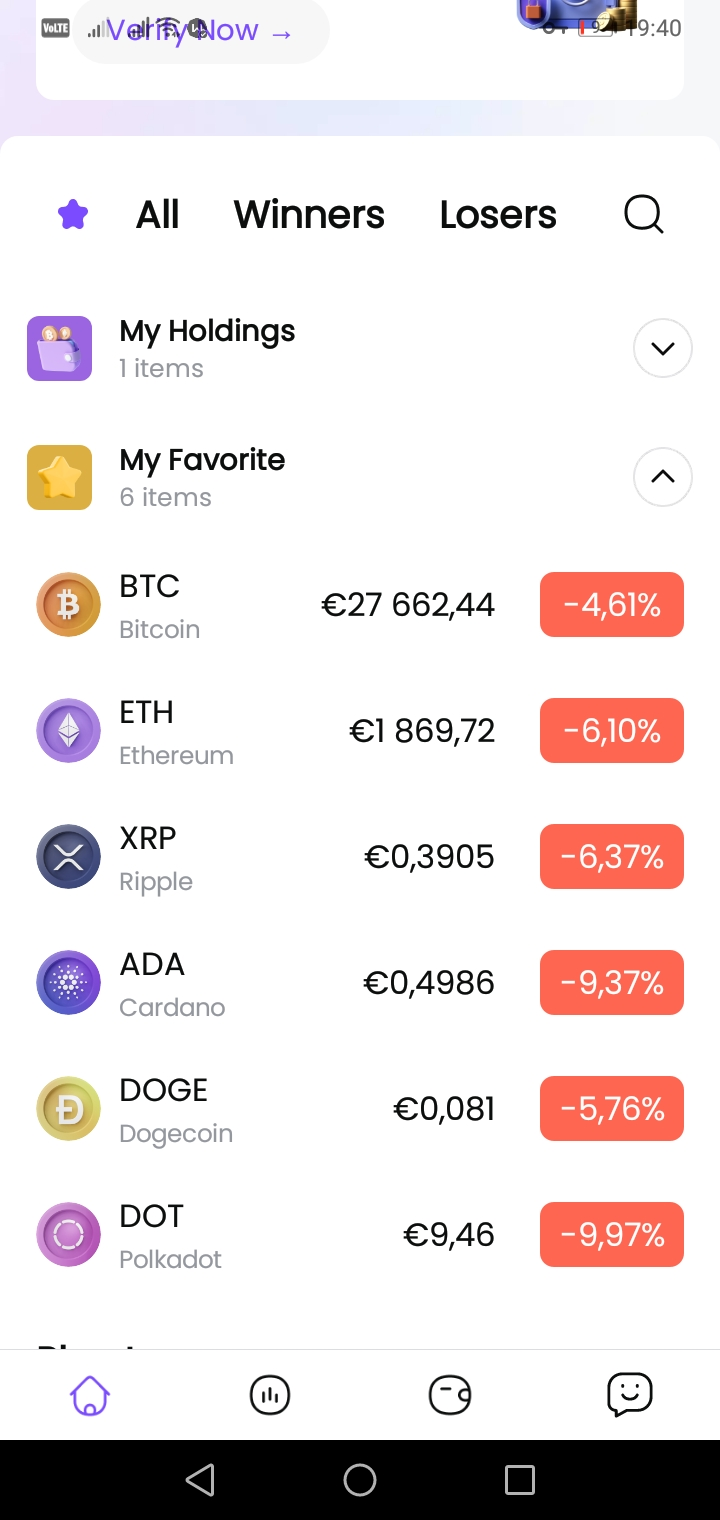Open the Dogecoin row
The height and width of the screenshot is (1520, 720).
(x=360, y=1109)
